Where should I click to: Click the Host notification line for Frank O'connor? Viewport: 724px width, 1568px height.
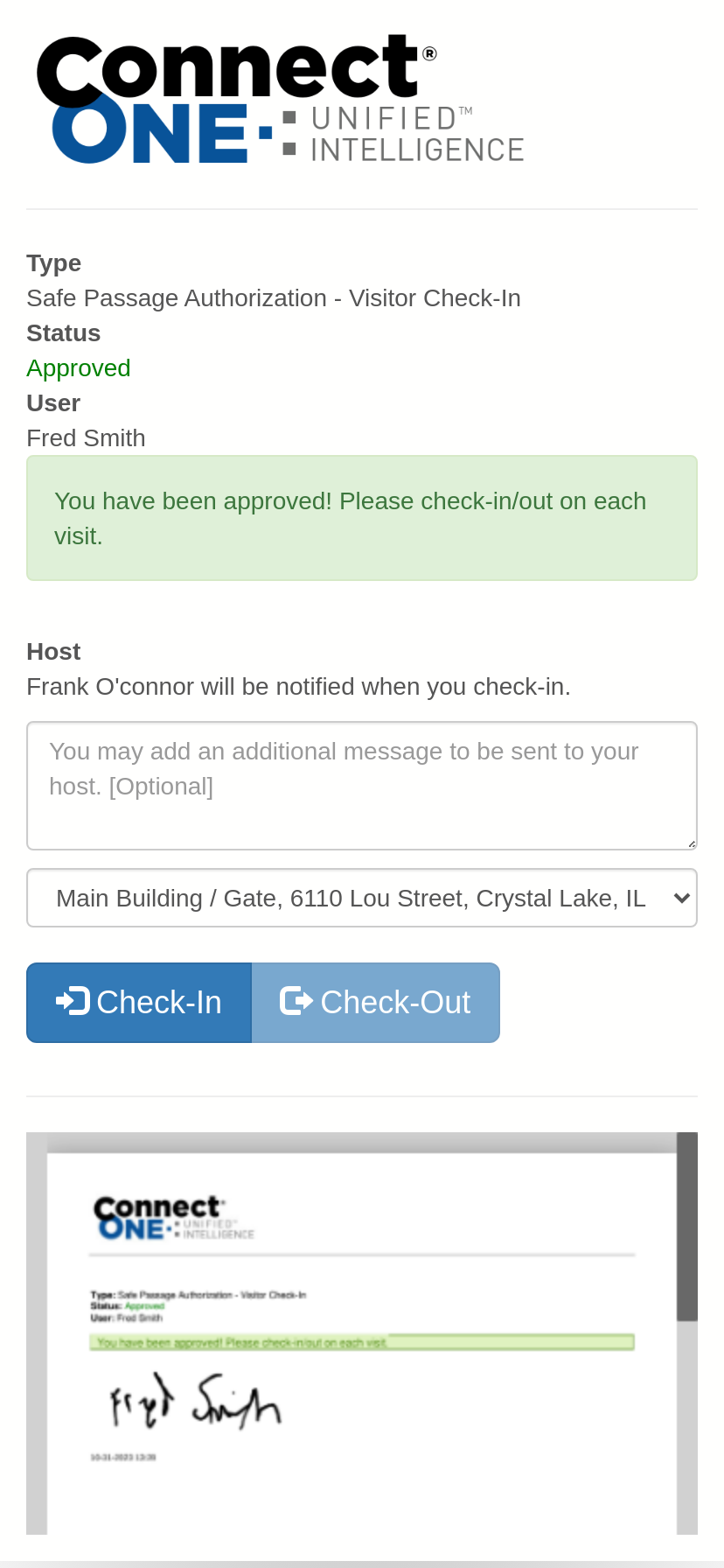298,686
